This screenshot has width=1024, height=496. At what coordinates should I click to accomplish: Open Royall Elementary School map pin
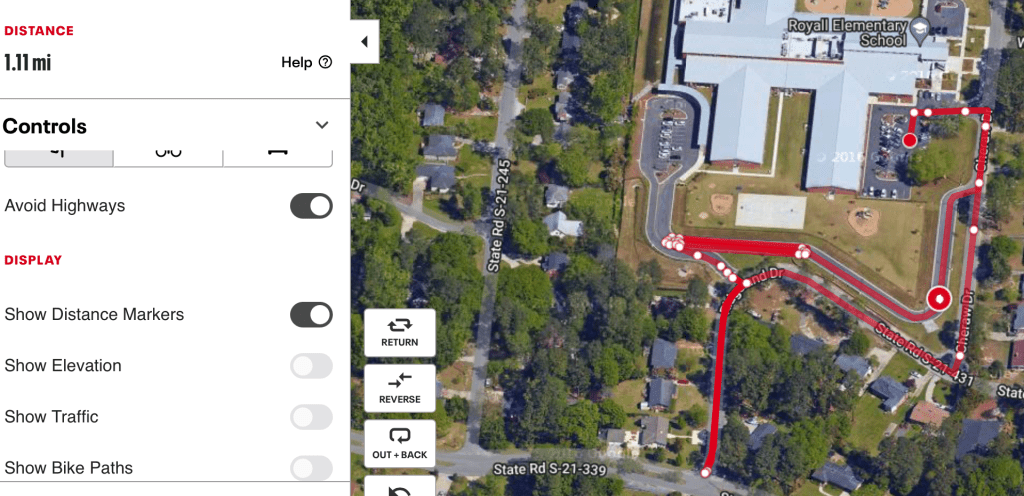tap(921, 36)
